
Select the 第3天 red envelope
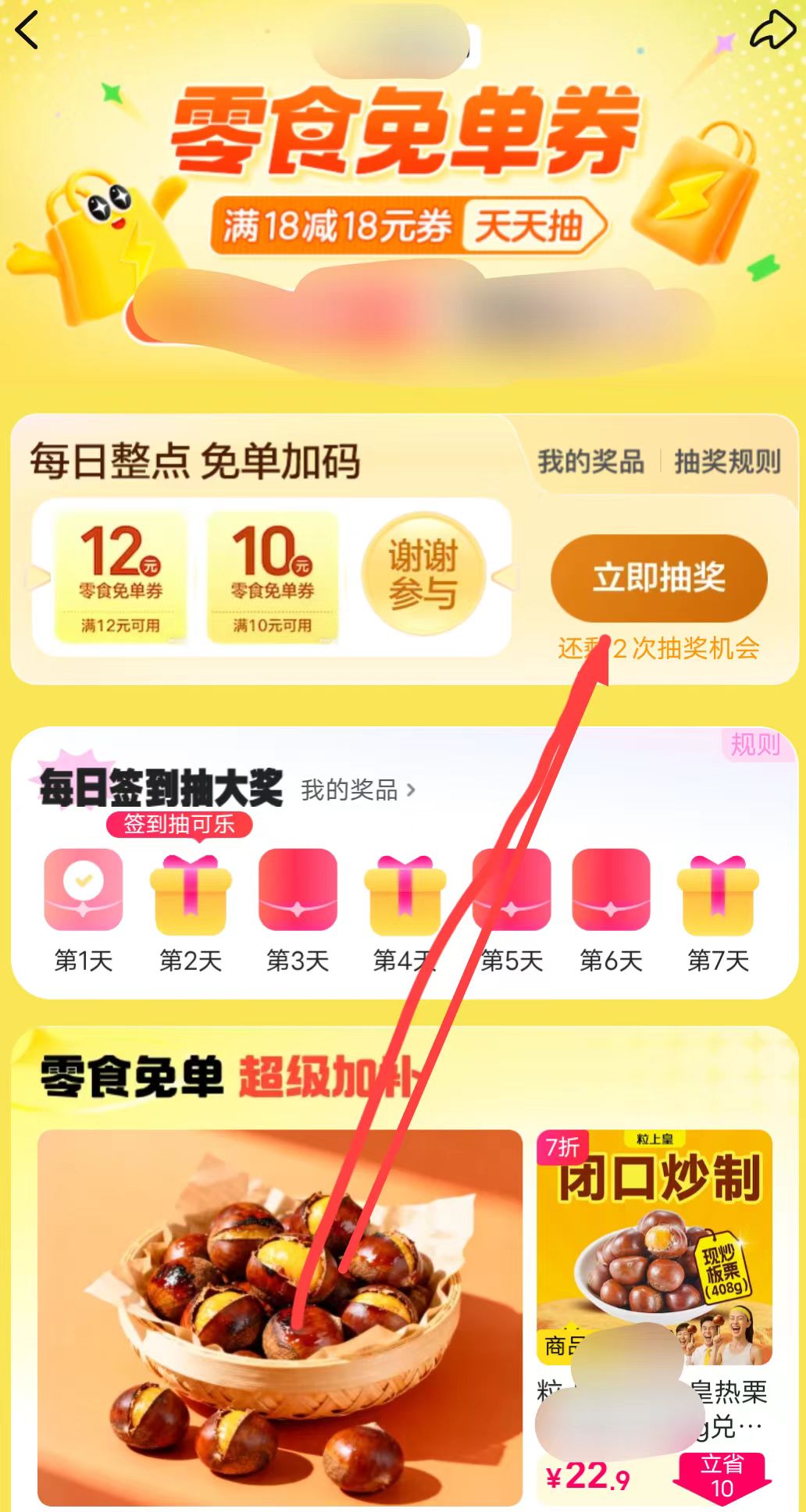point(298,890)
